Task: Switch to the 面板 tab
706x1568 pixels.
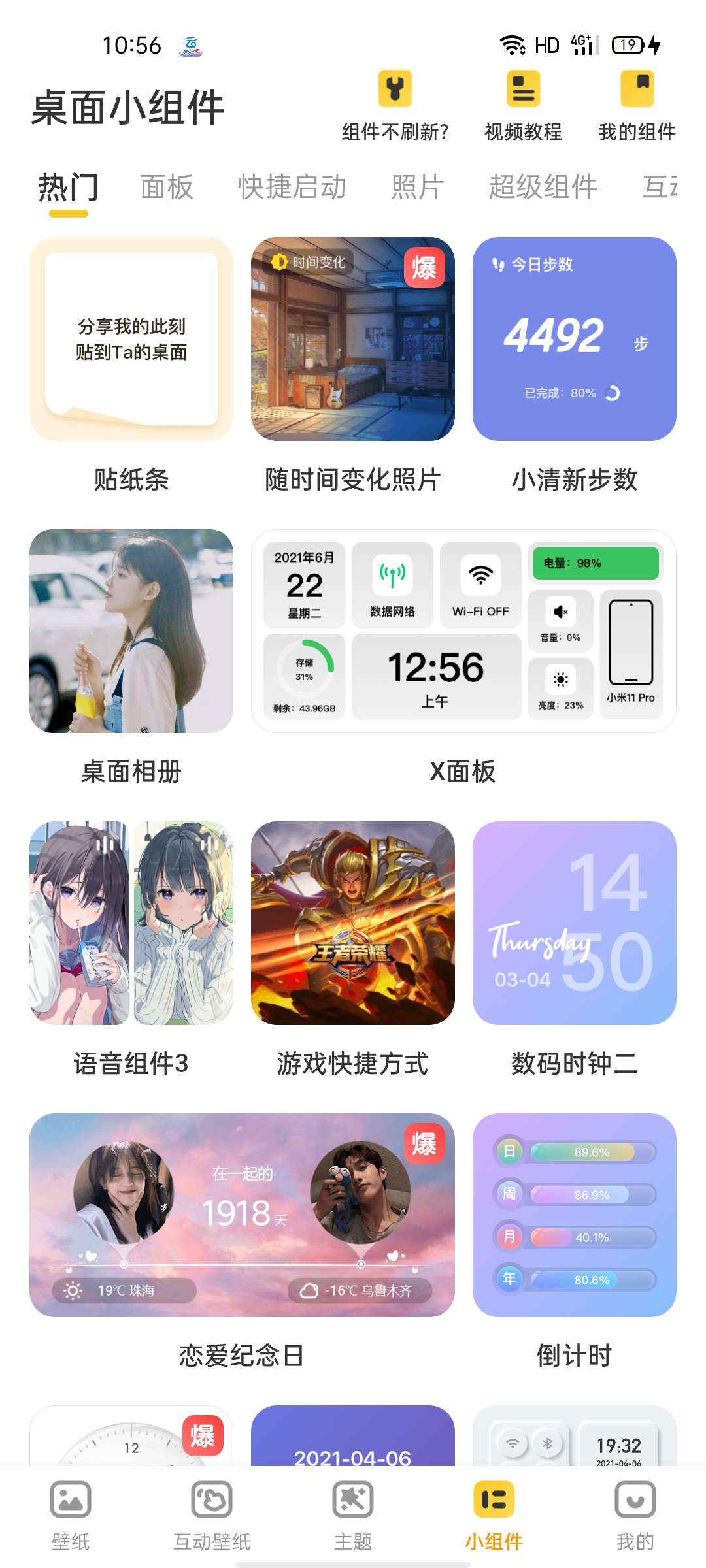Action: [x=167, y=188]
